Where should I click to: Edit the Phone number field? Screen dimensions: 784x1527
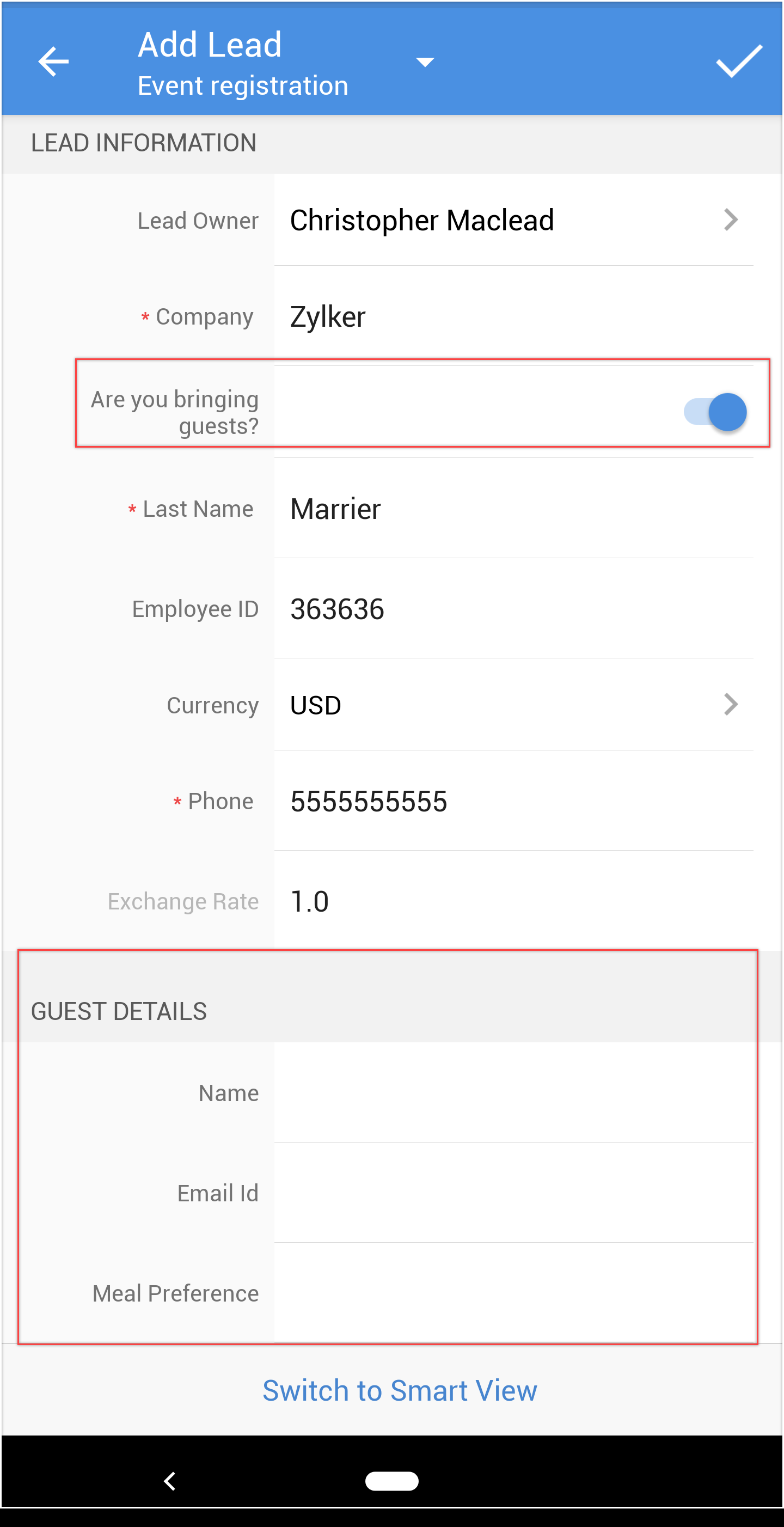click(x=513, y=802)
